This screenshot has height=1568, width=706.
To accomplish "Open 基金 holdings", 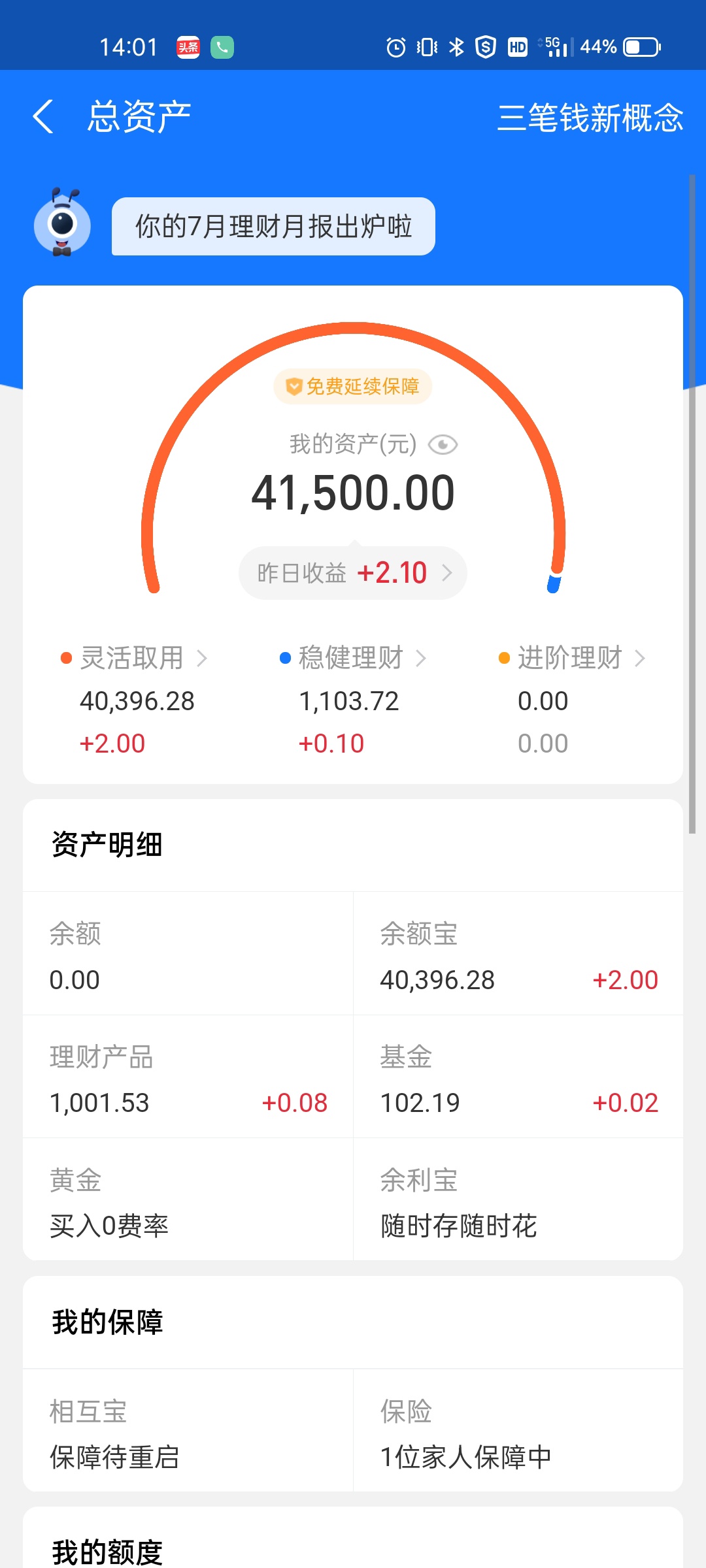I will 518,1076.
